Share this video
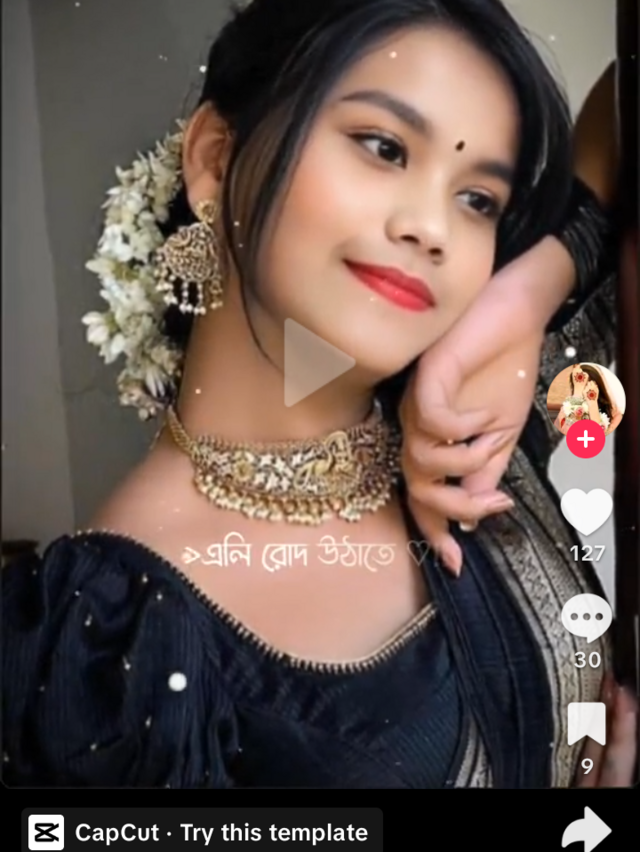The width and height of the screenshot is (640, 852). (x=586, y=829)
